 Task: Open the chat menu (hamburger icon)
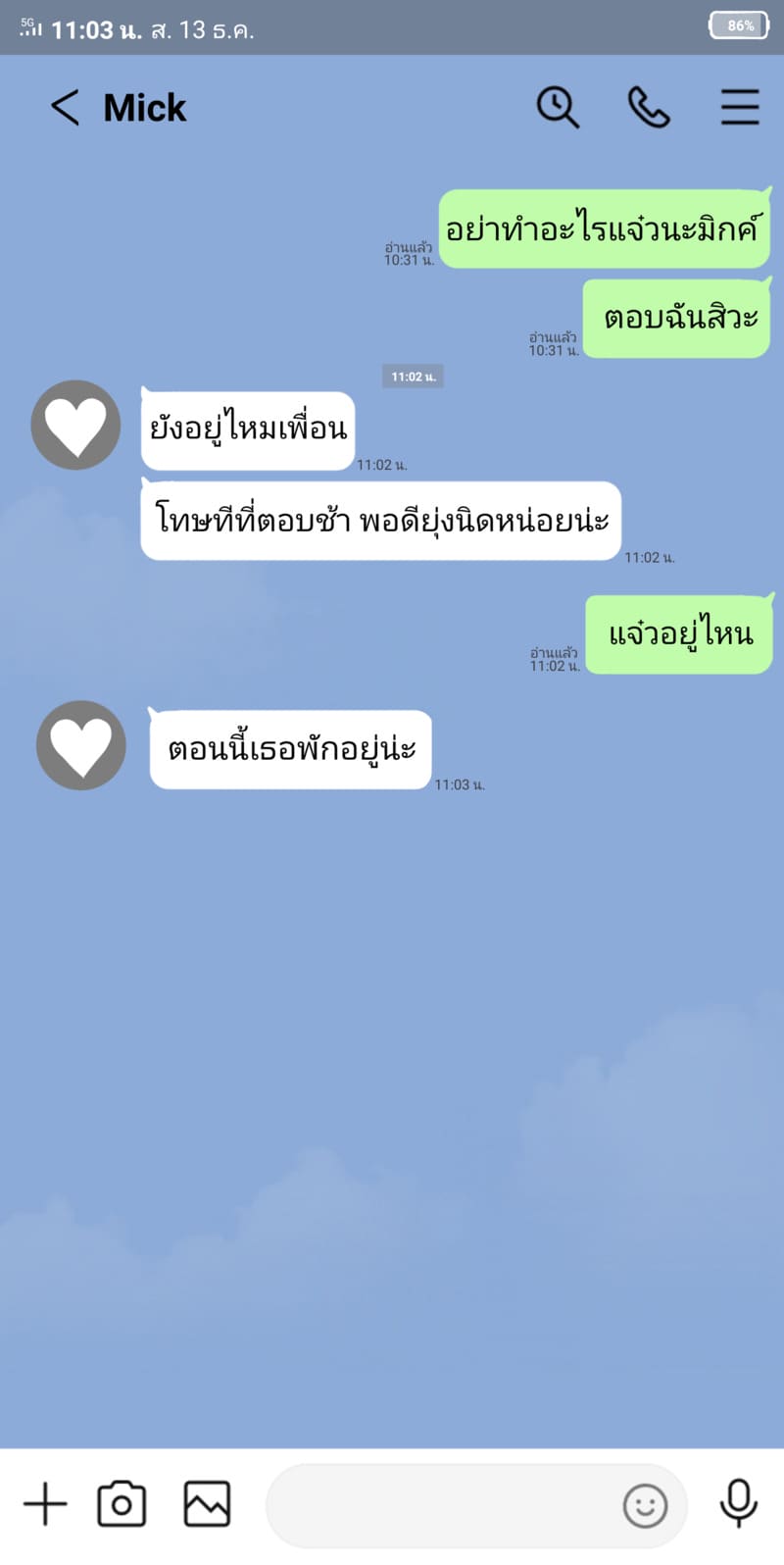740,108
